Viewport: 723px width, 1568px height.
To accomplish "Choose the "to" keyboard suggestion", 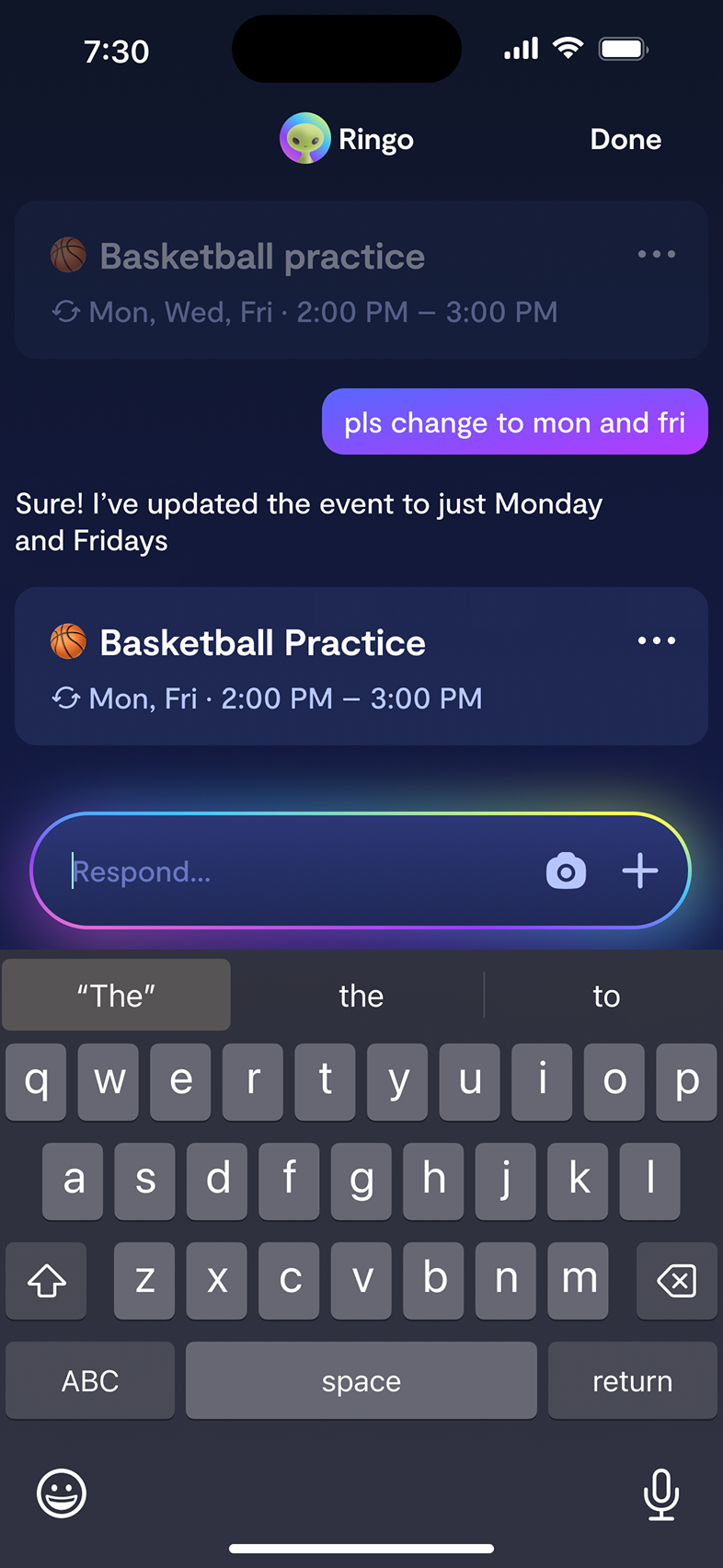I will click(x=605, y=996).
